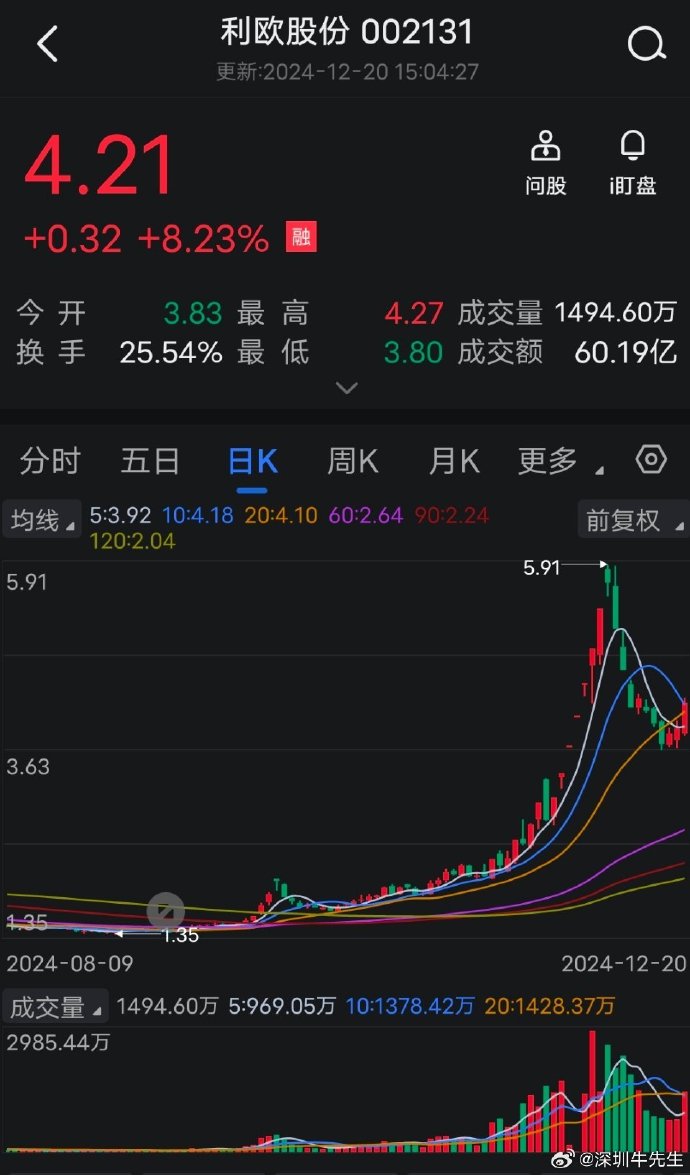This screenshot has width=690, height=1175.
Task: Go back using the top-left arrow
Action: click(47, 44)
